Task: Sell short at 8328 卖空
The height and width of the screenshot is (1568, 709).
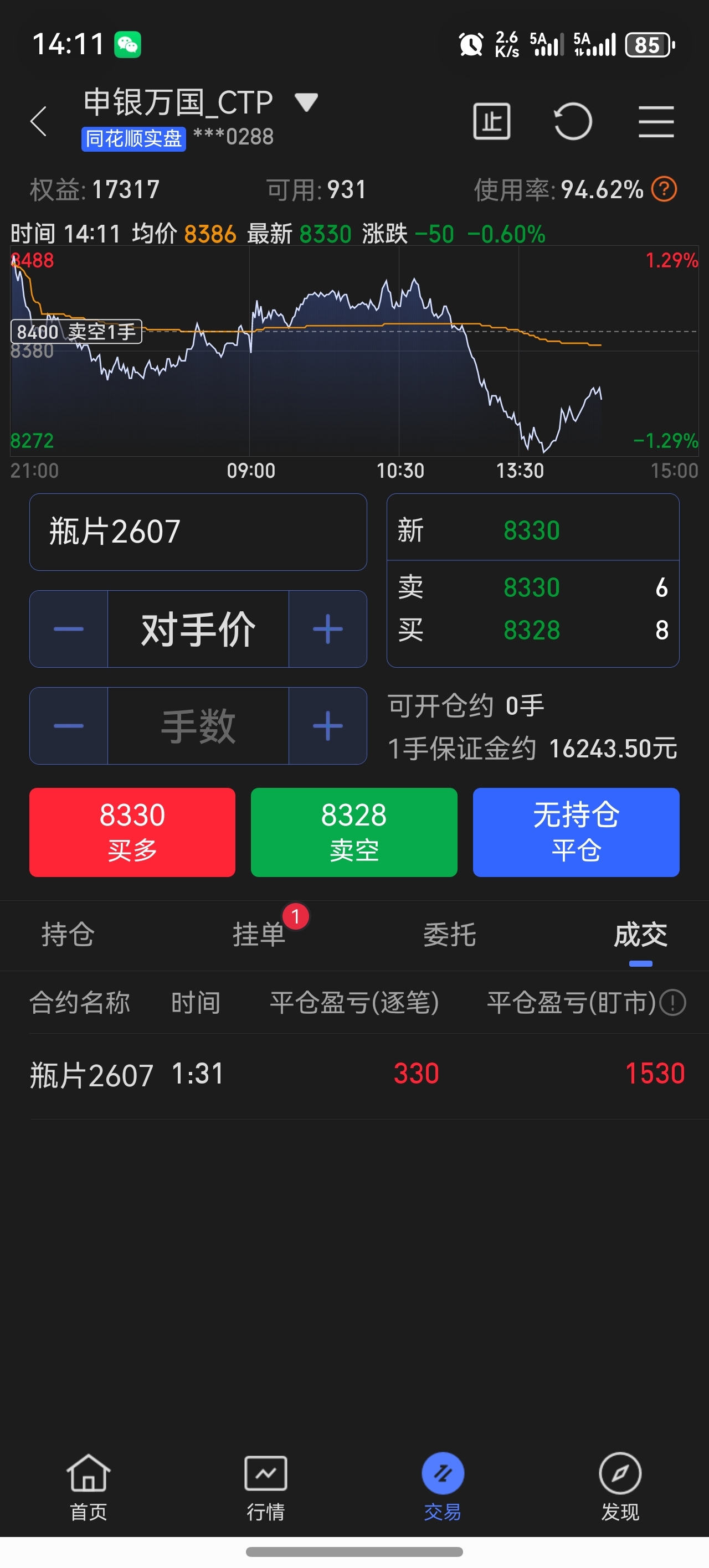Action: [x=354, y=832]
